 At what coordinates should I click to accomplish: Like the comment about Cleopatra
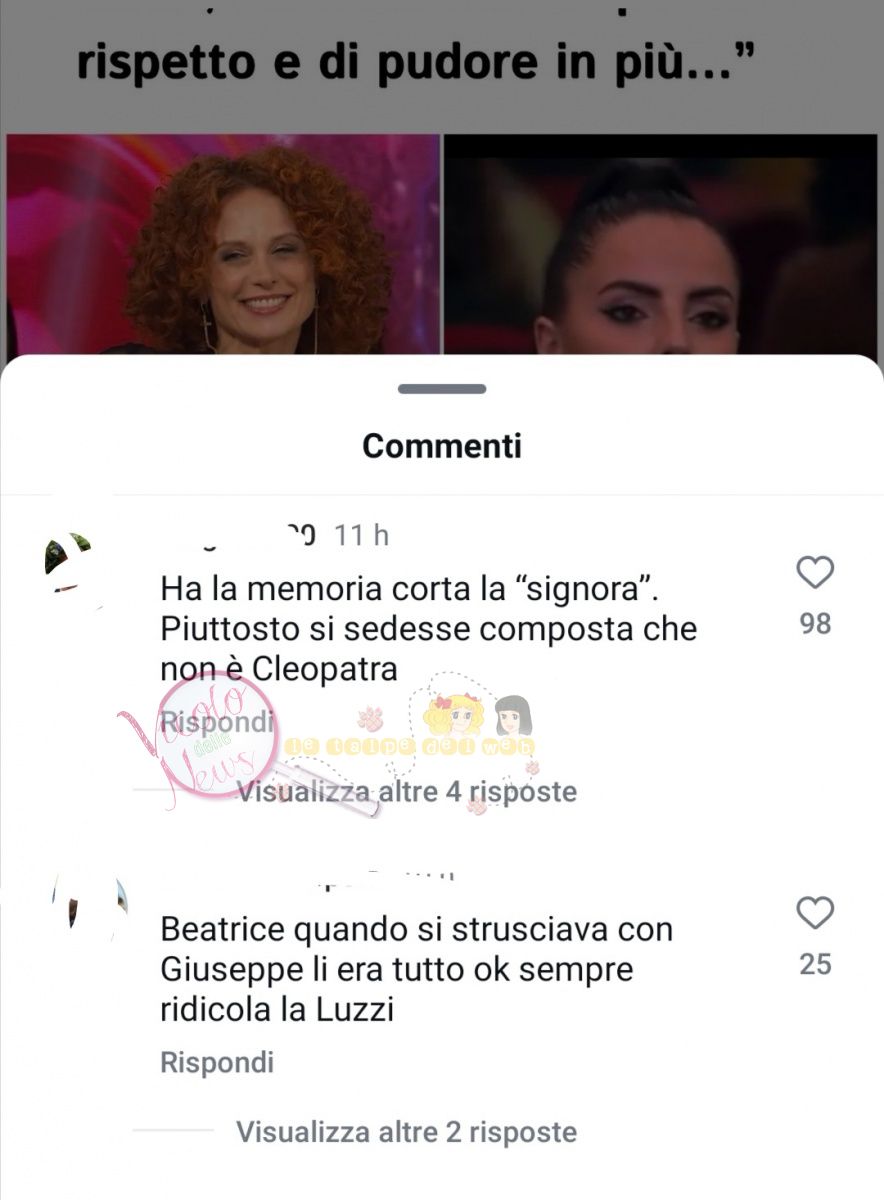pyautogui.click(x=815, y=574)
